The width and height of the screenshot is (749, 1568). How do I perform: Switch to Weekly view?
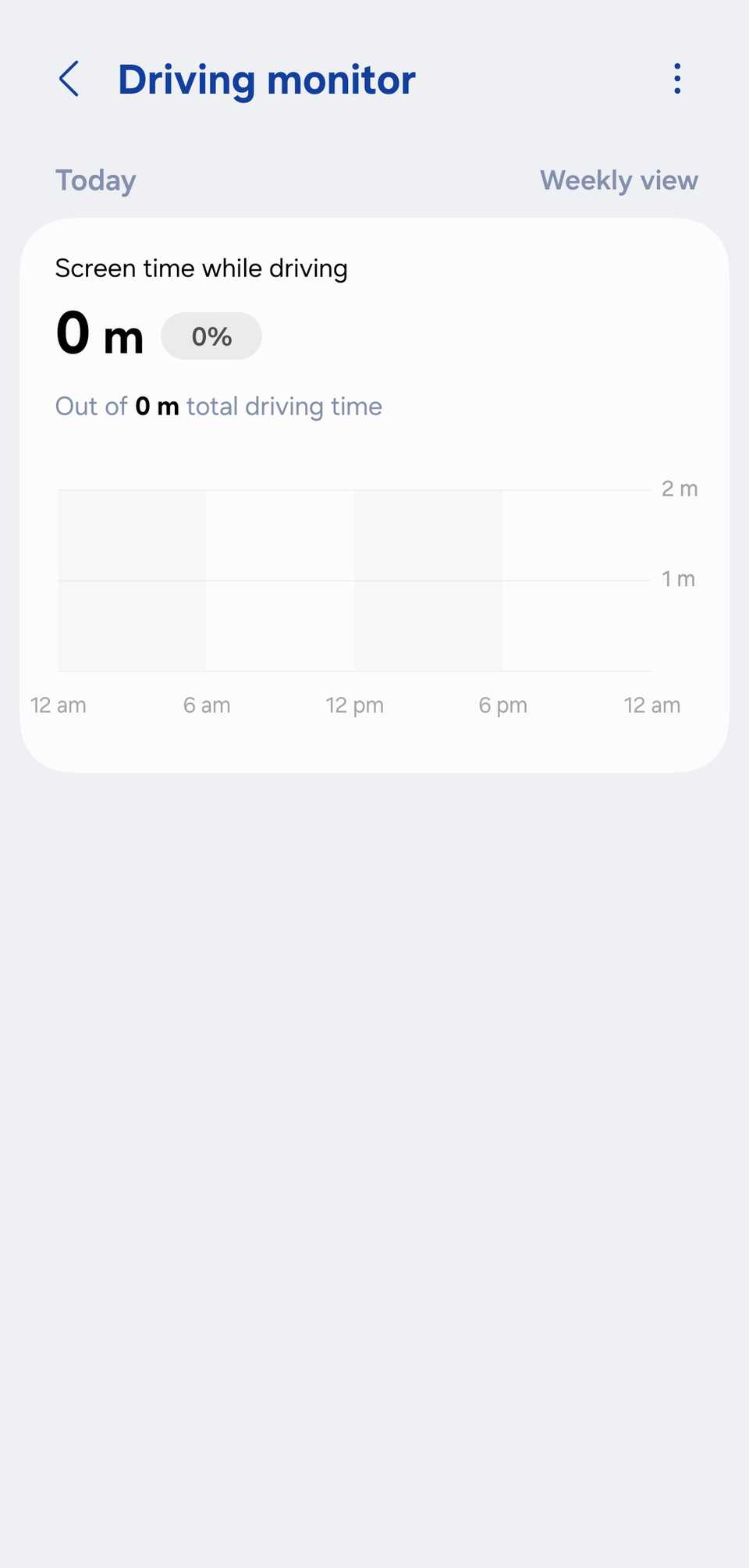coord(618,180)
